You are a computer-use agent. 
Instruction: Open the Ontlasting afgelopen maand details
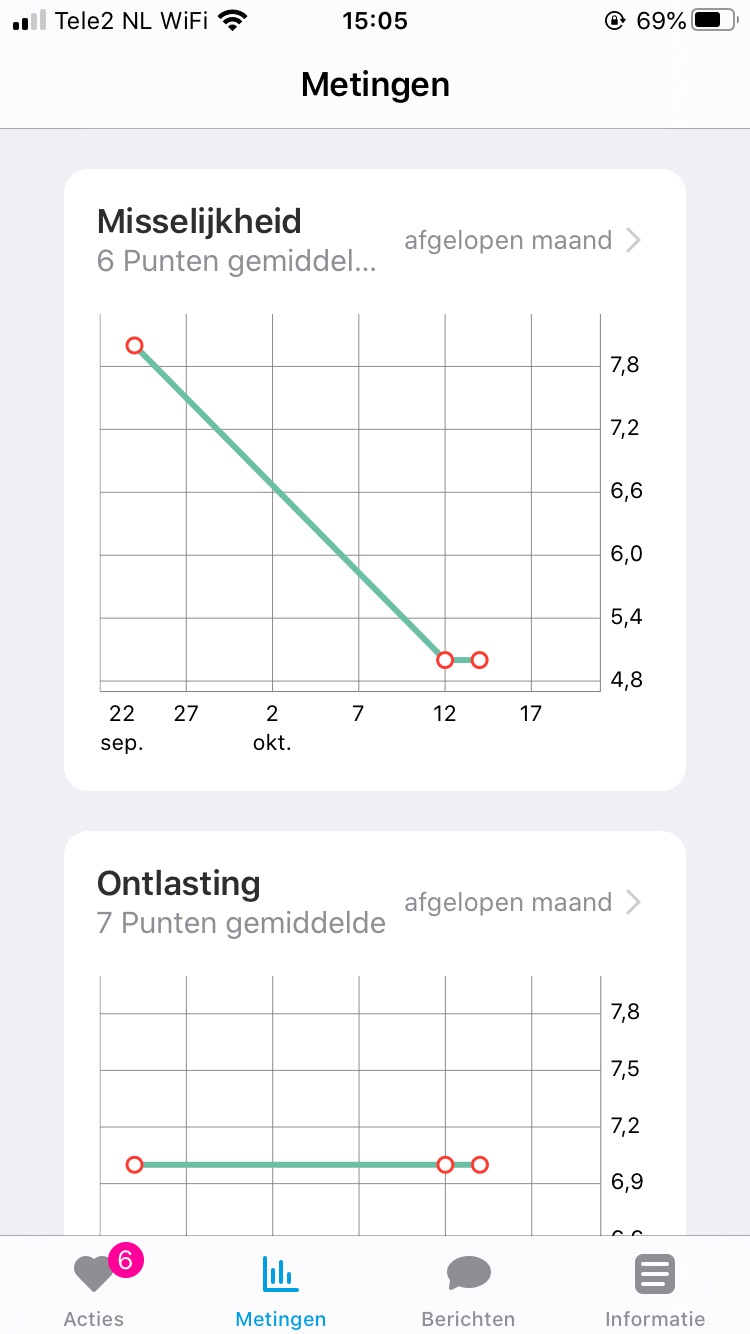point(522,903)
